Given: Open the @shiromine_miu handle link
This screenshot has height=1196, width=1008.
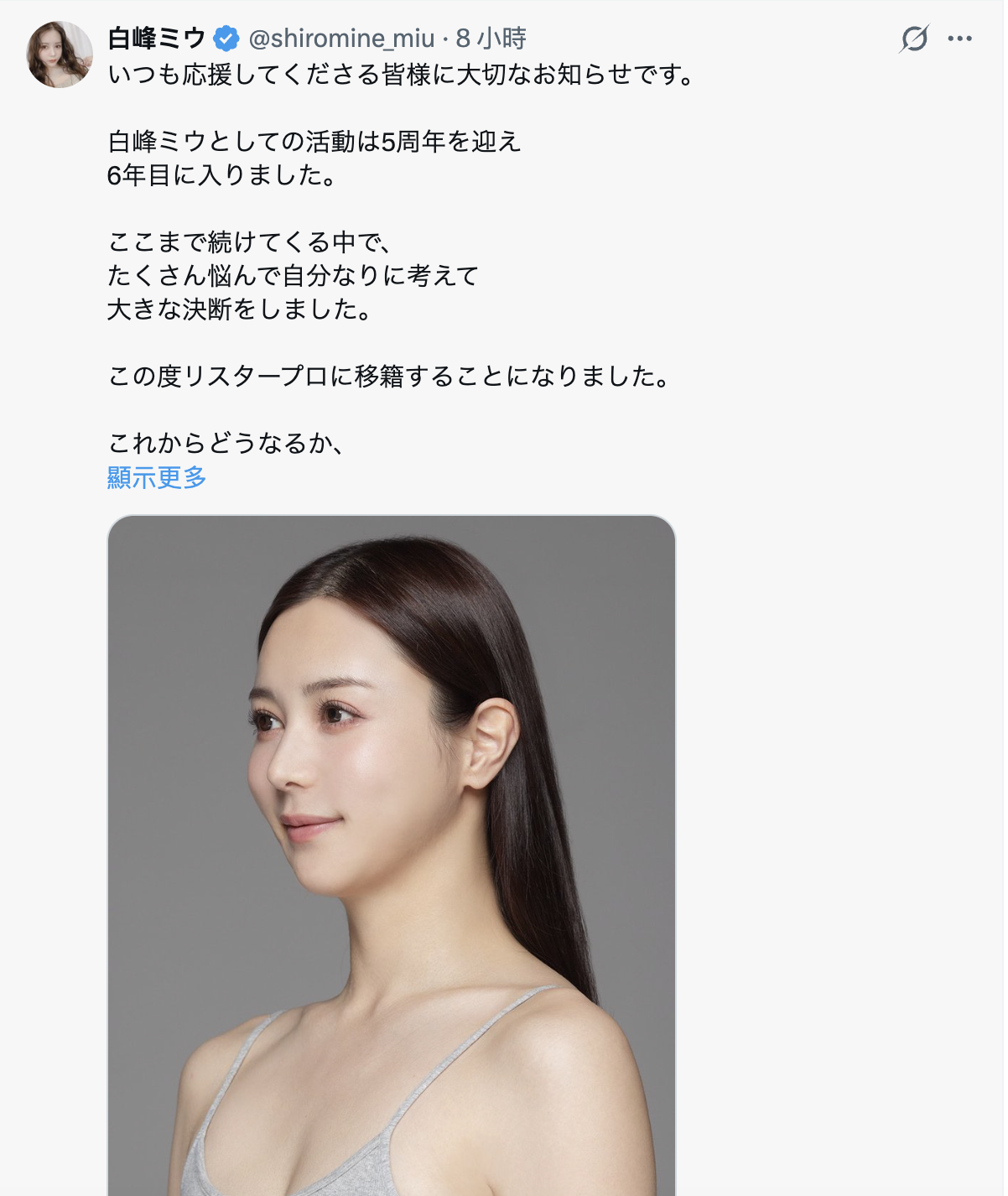Looking at the screenshot, I should (341, 39).
